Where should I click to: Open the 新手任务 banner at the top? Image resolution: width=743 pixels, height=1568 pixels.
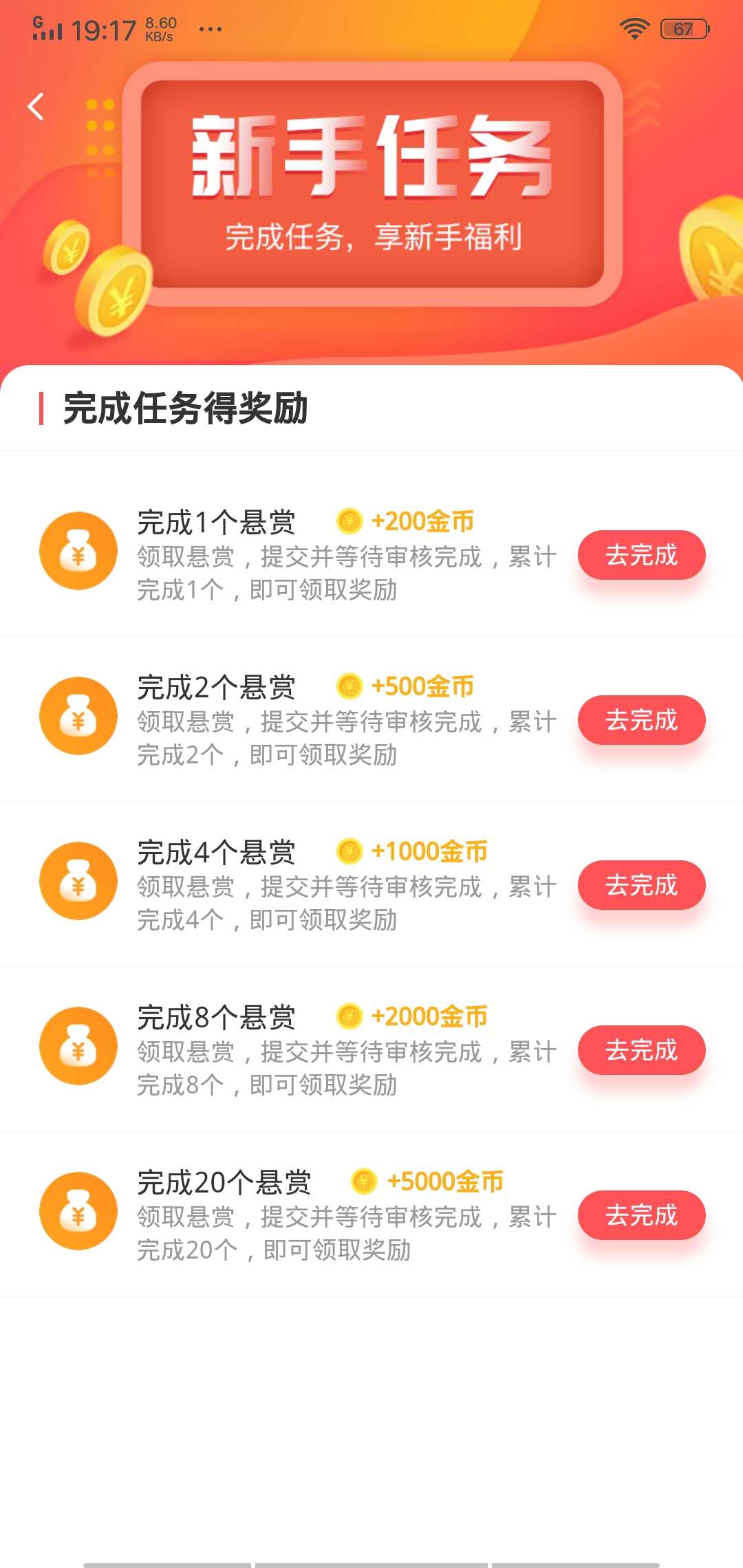pos(371,186)
